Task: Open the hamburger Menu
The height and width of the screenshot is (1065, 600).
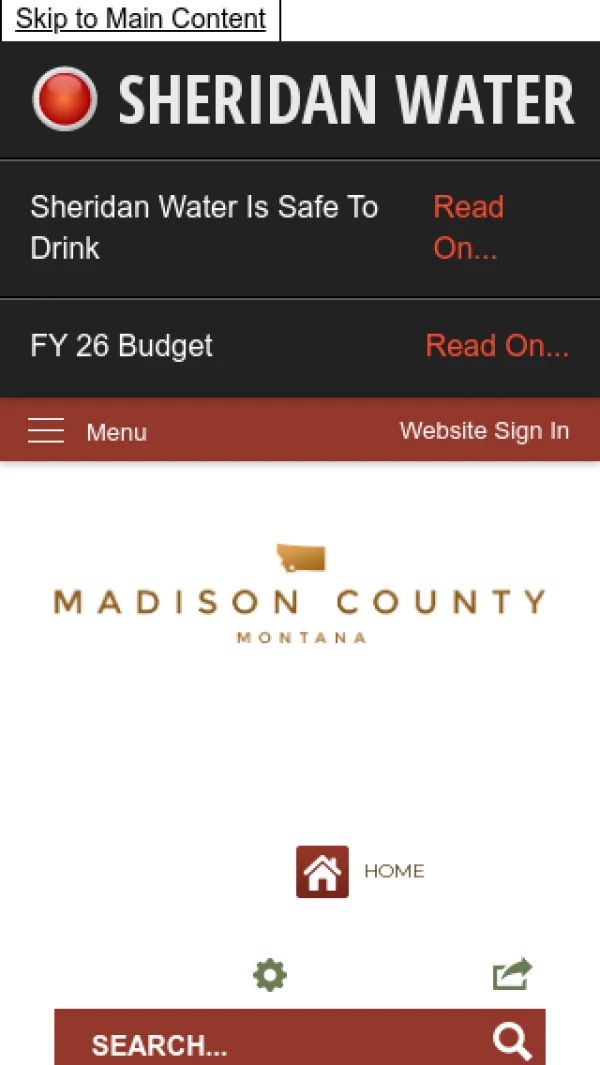Action: pos(87,432)
